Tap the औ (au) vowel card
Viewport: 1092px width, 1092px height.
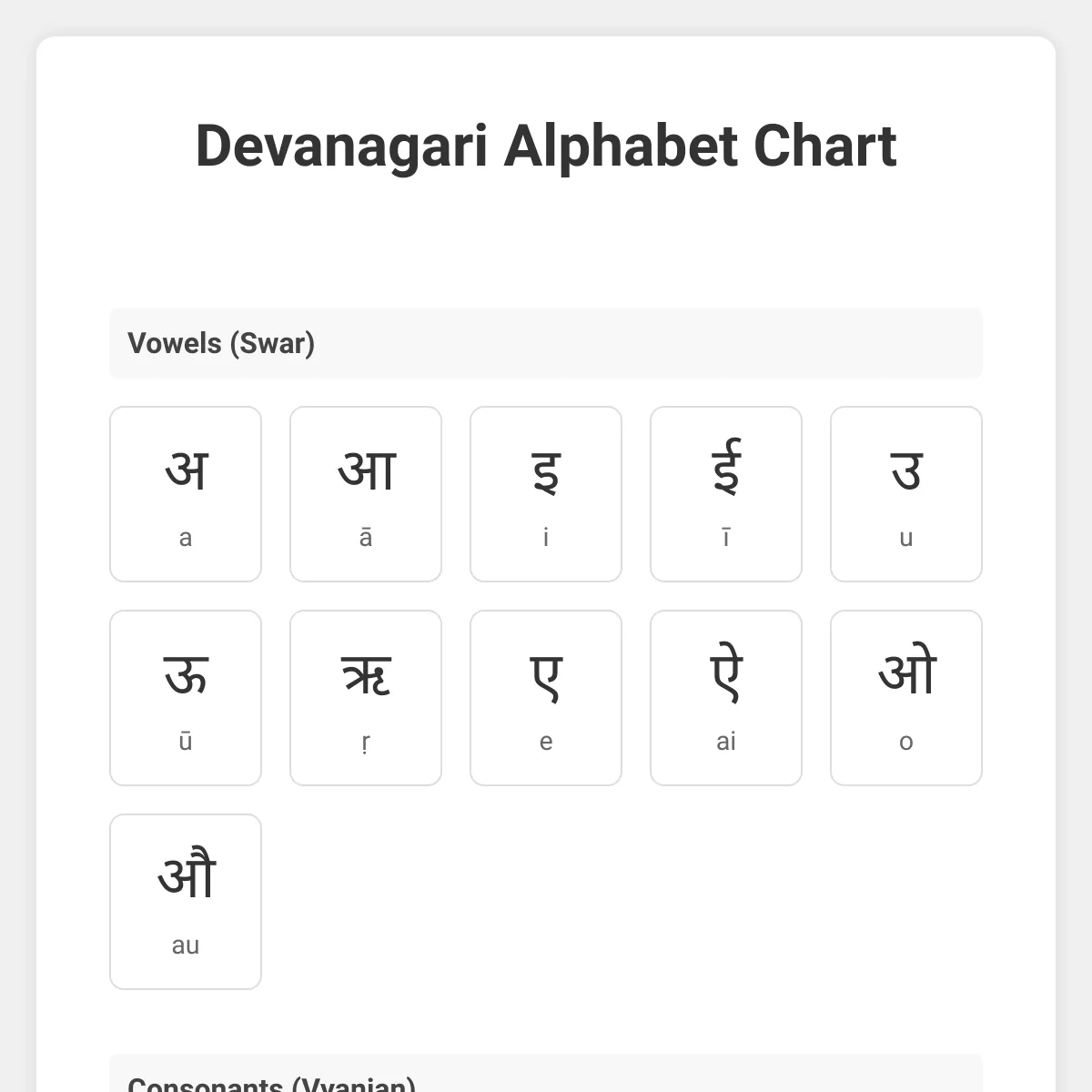186,902
